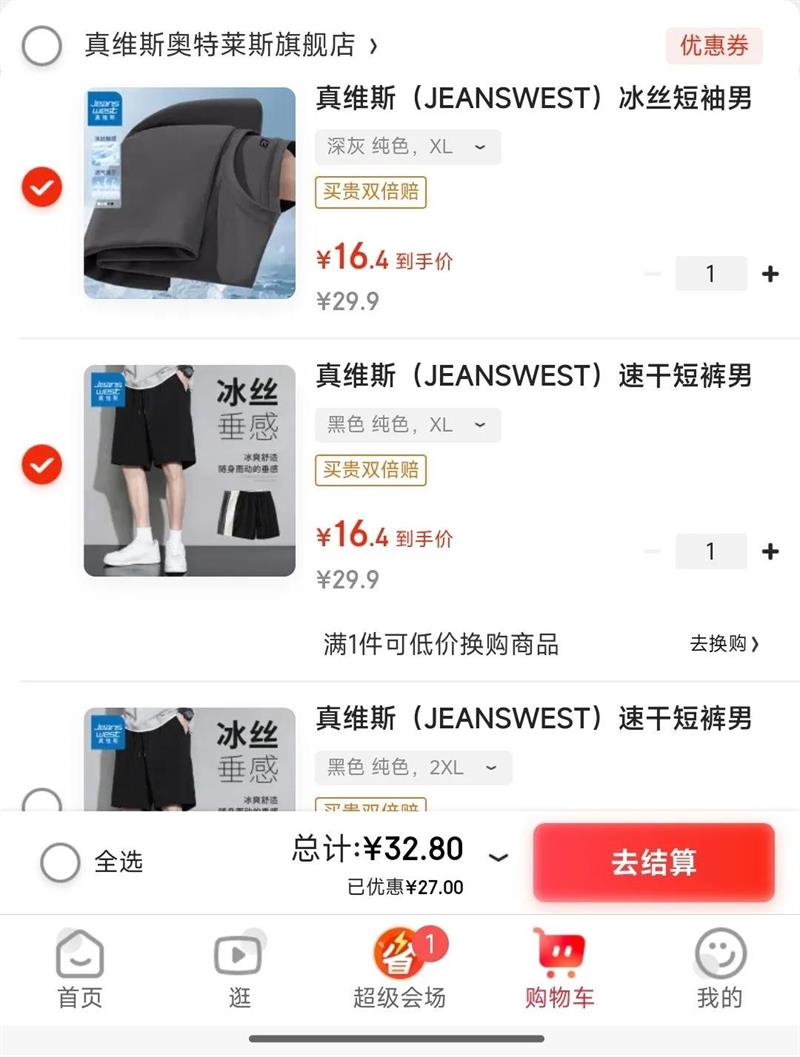Change the 黑色 纯色, XL variant
This screenshot has height=1057, width=800.
(408, 425)
